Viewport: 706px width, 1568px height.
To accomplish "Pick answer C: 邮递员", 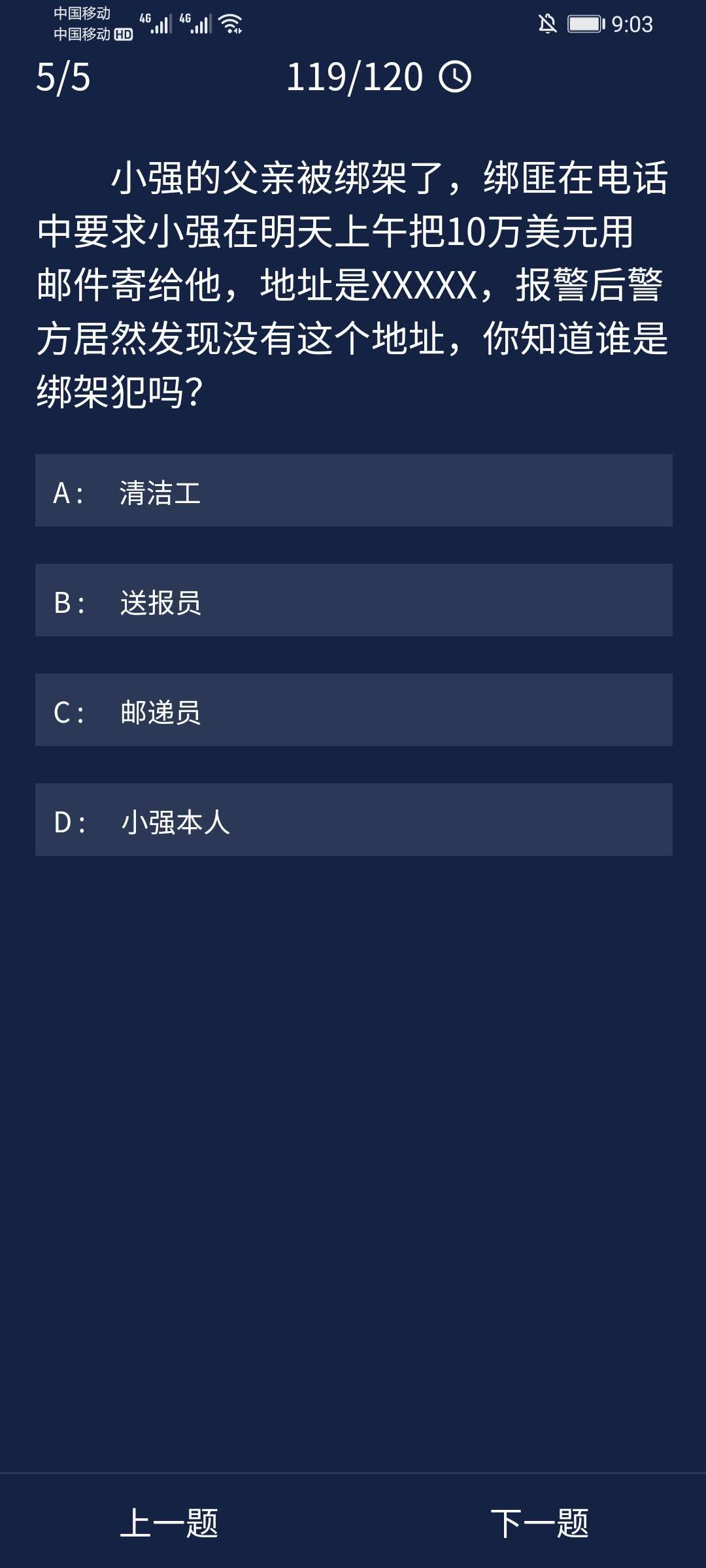I will click(353, 710).
